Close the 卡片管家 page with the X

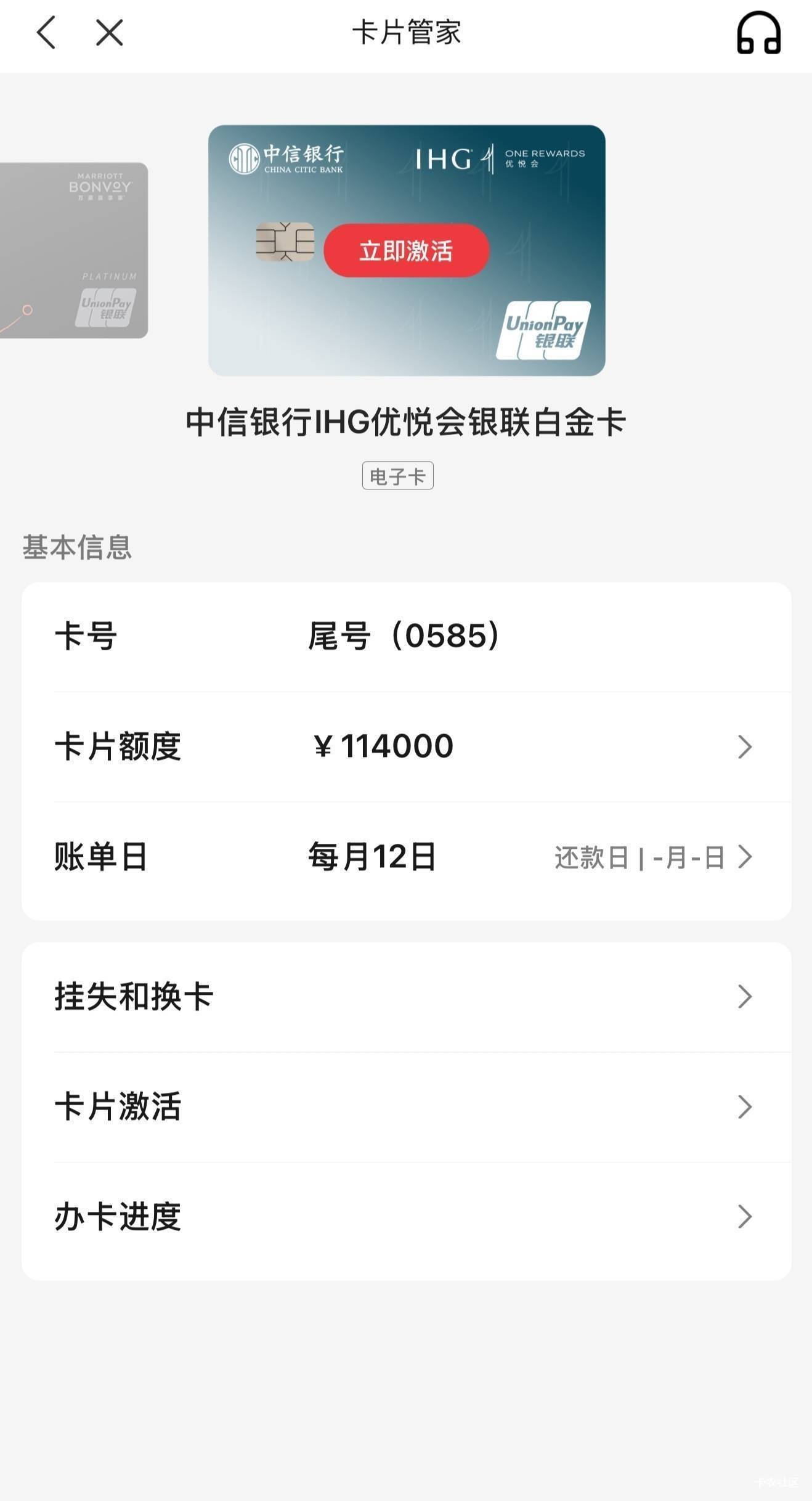(x=110, y=33)
